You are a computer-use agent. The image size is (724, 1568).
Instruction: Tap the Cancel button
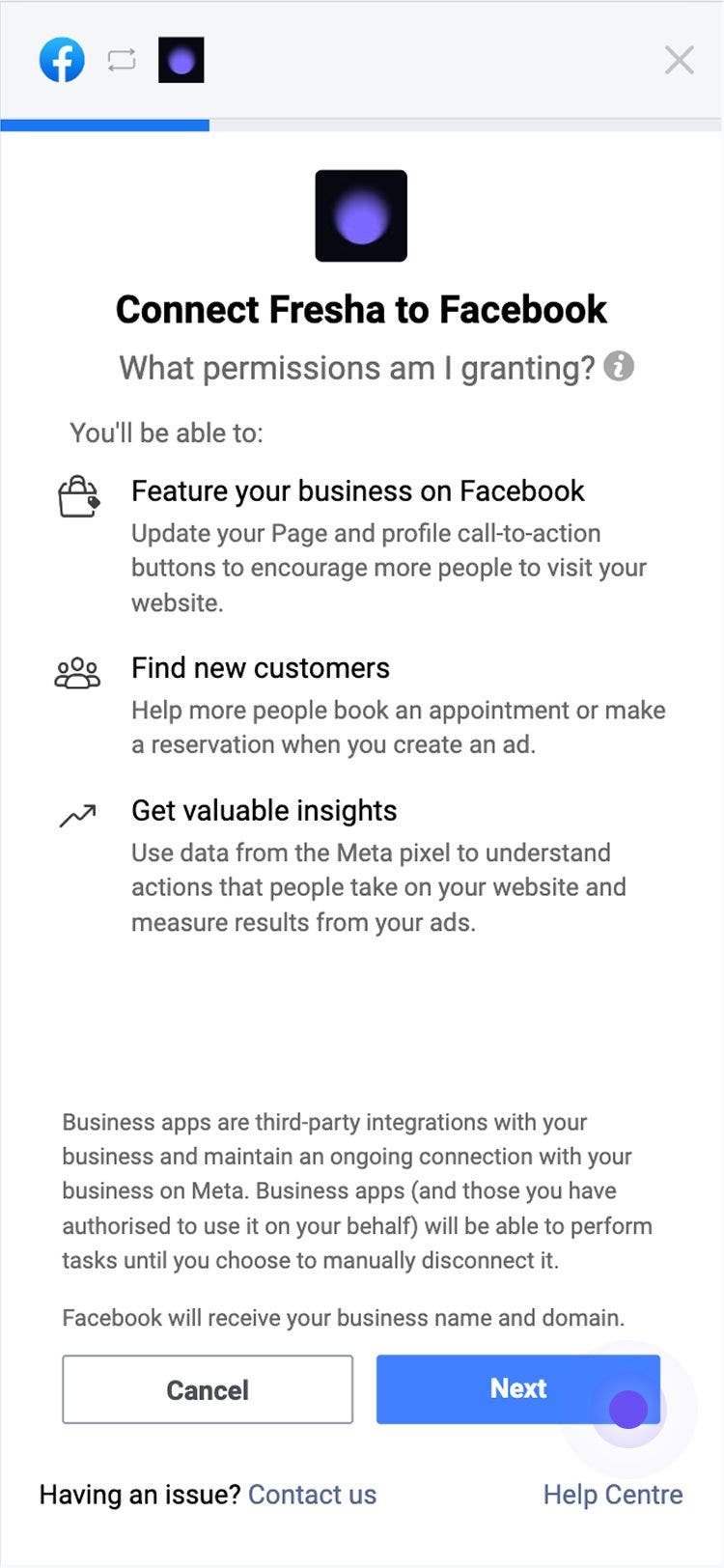tap(208, 1388)
